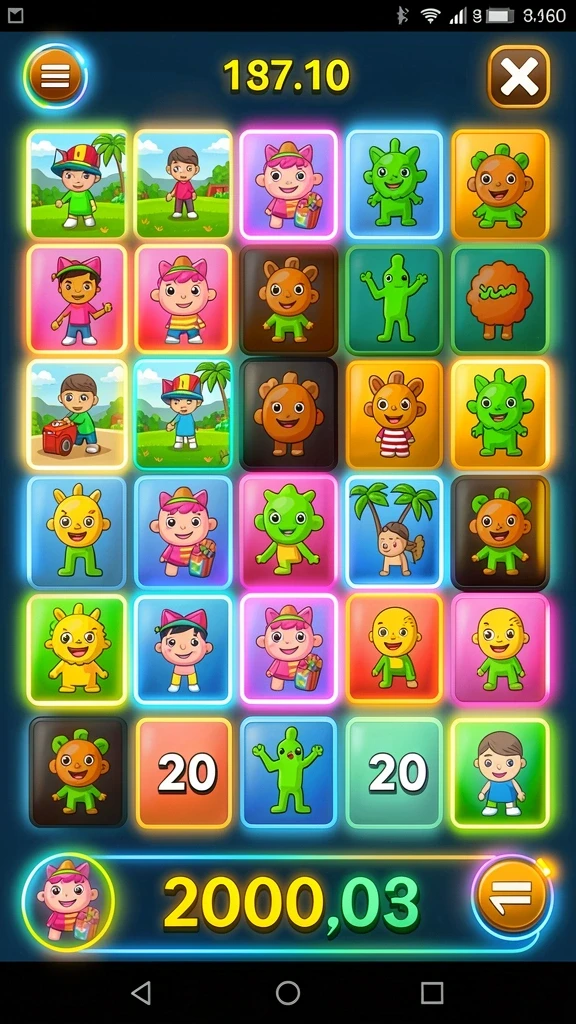Pick the tile with girl under palm trees

pyautogui.click(x=394, y=532)
